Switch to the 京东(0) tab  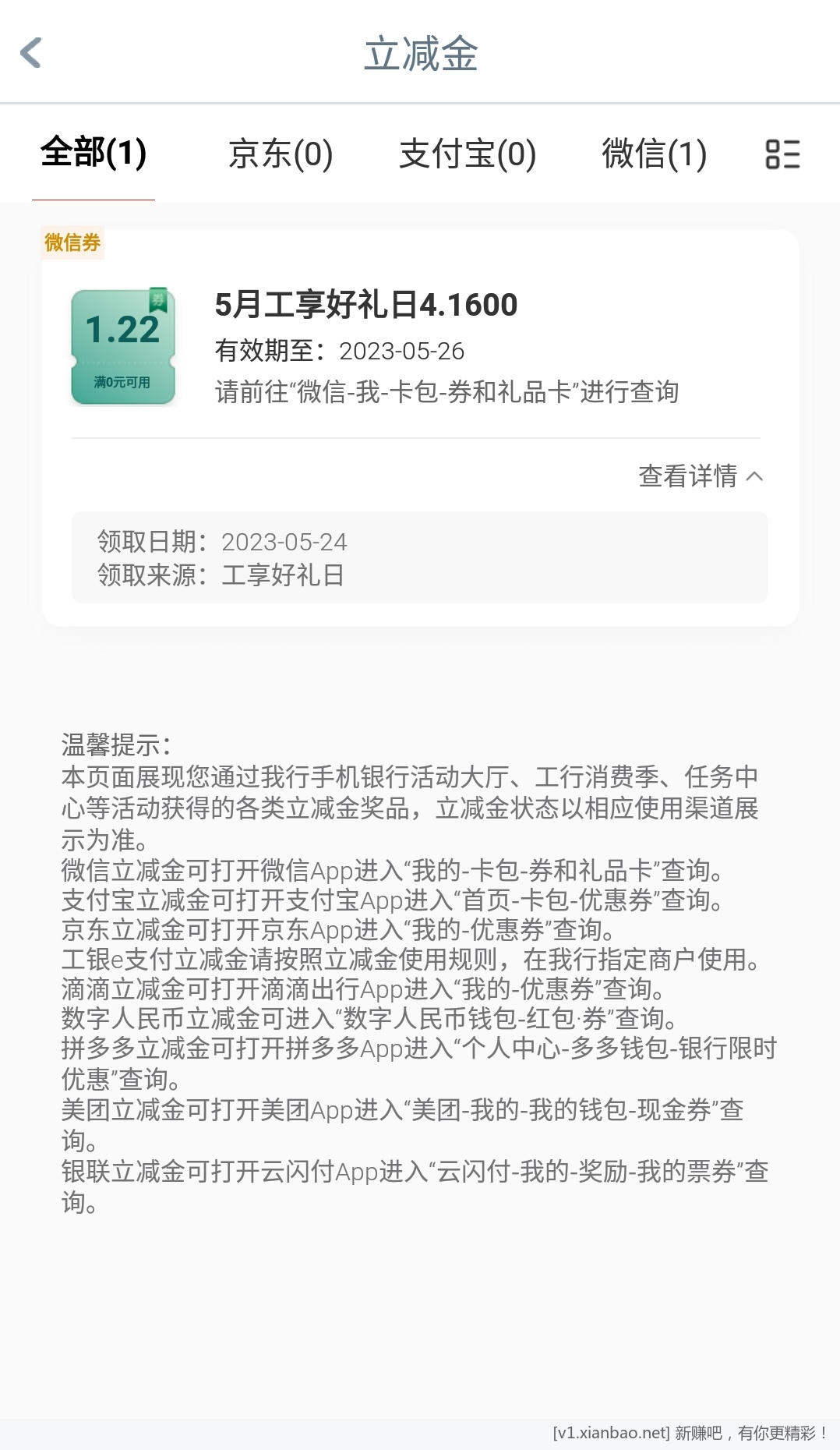pos(281,154)
